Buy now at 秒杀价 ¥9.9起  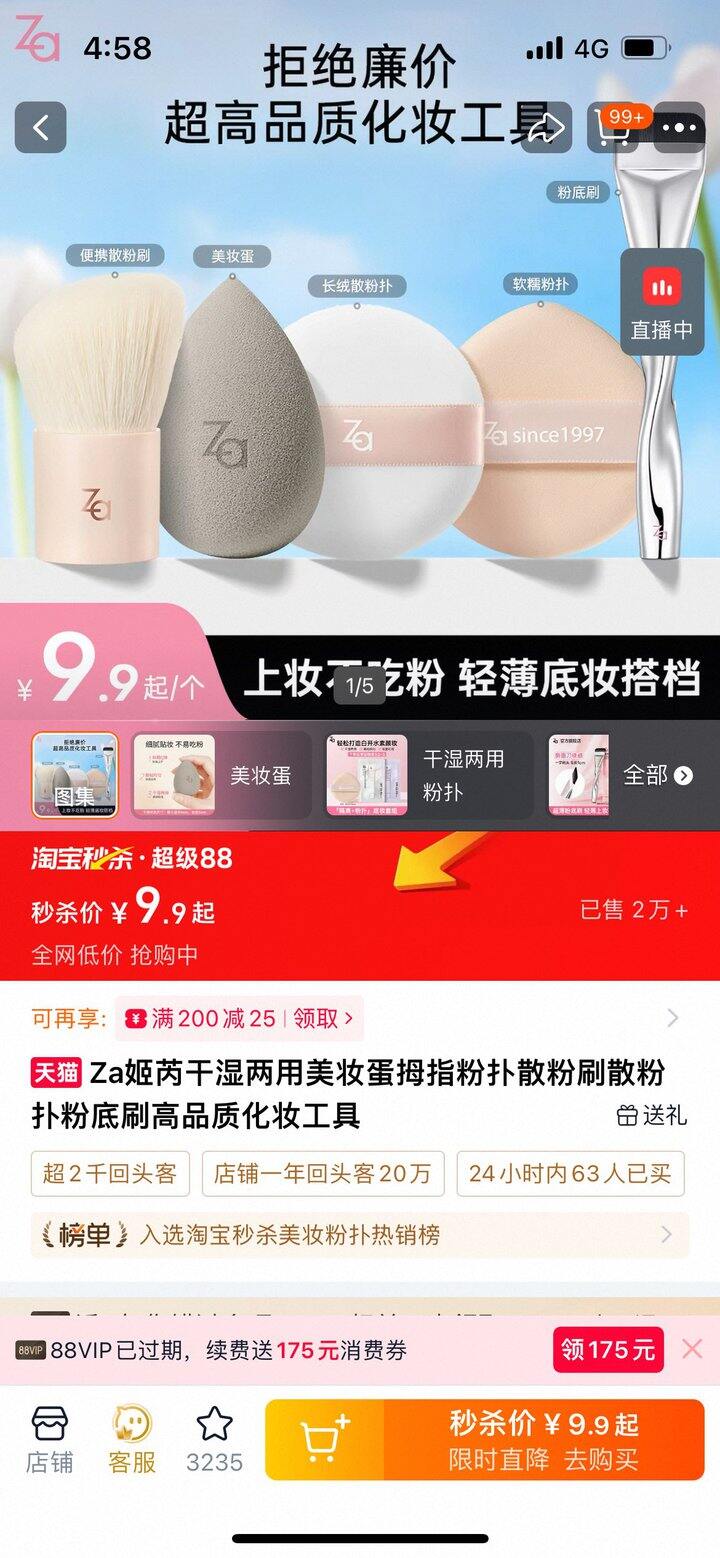pos(543,1440)
